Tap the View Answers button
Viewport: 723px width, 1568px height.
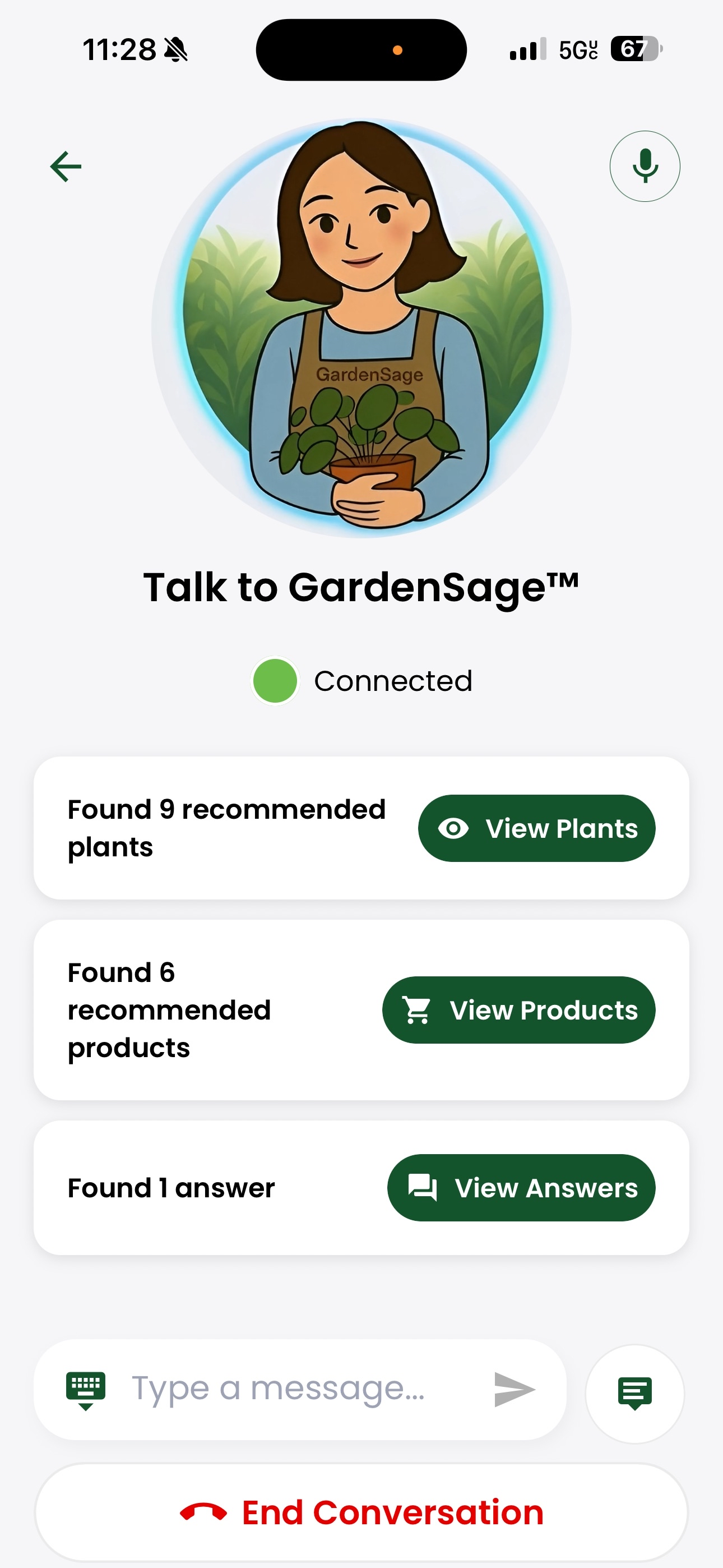(521, 1188)
